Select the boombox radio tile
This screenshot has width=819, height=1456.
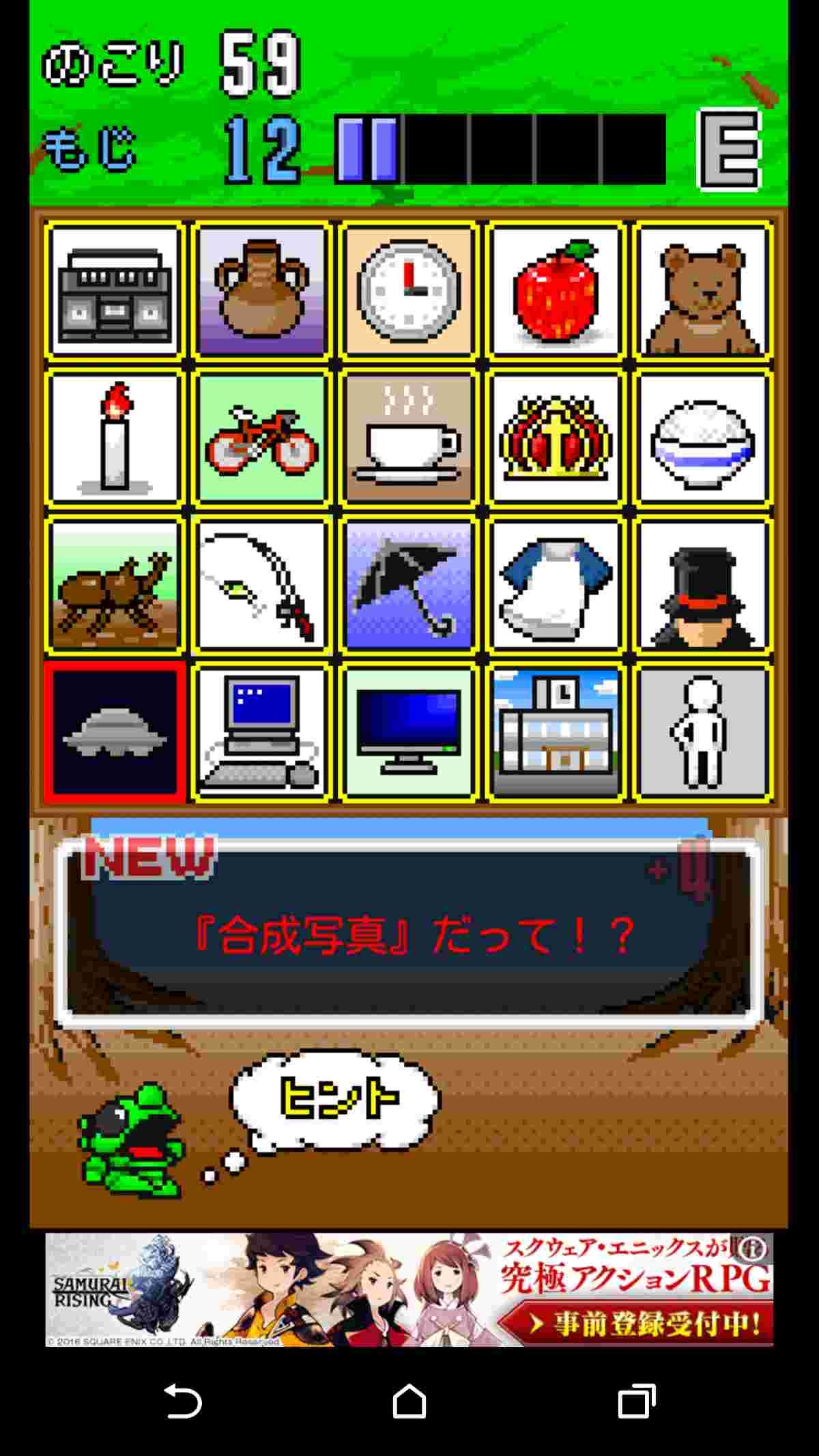pos(115,291)
